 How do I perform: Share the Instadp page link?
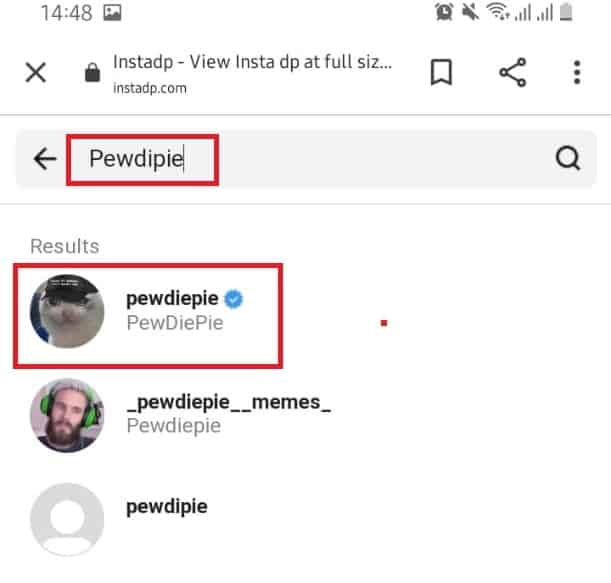[513, 73]
